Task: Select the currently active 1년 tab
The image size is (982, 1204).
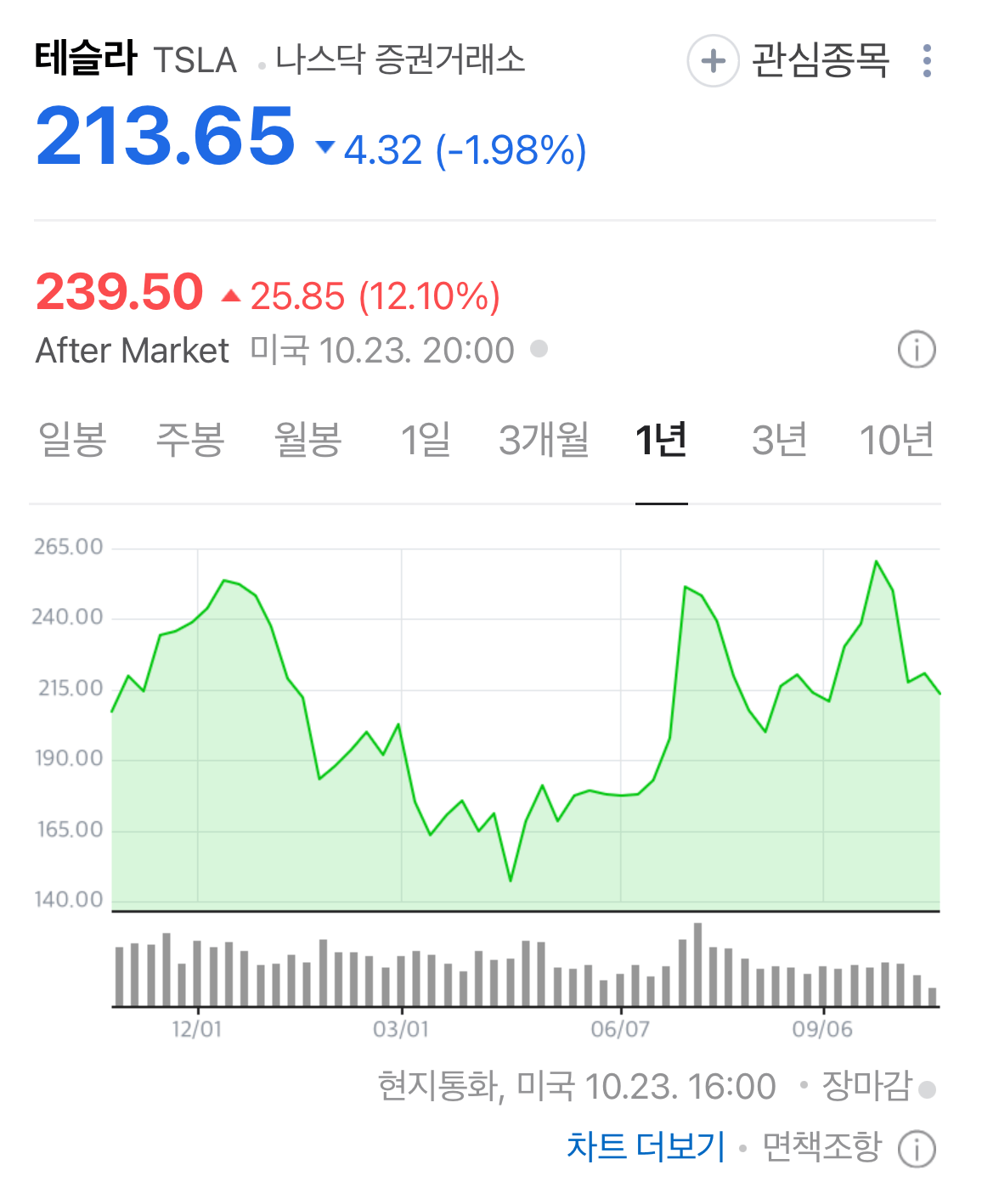Action: pos(662,440)
